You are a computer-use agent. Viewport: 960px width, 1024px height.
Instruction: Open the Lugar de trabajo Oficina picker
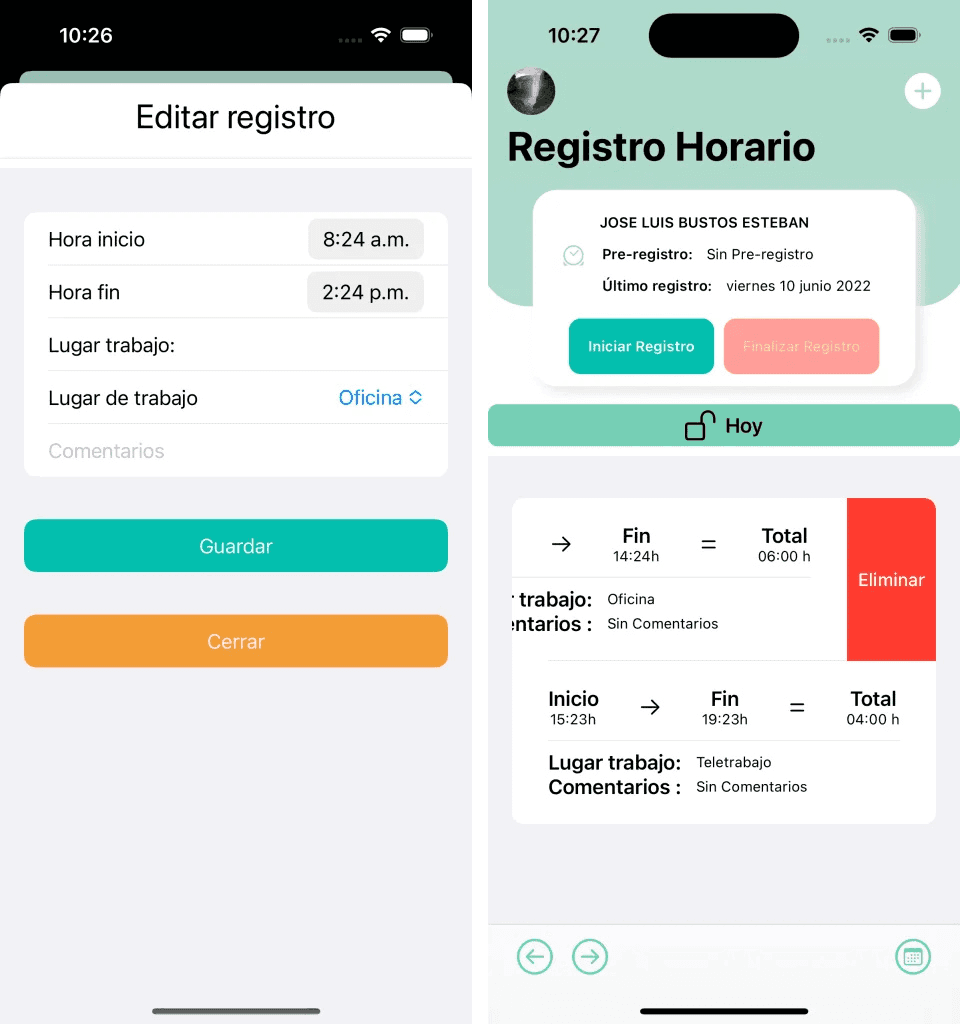click(380, 398)
